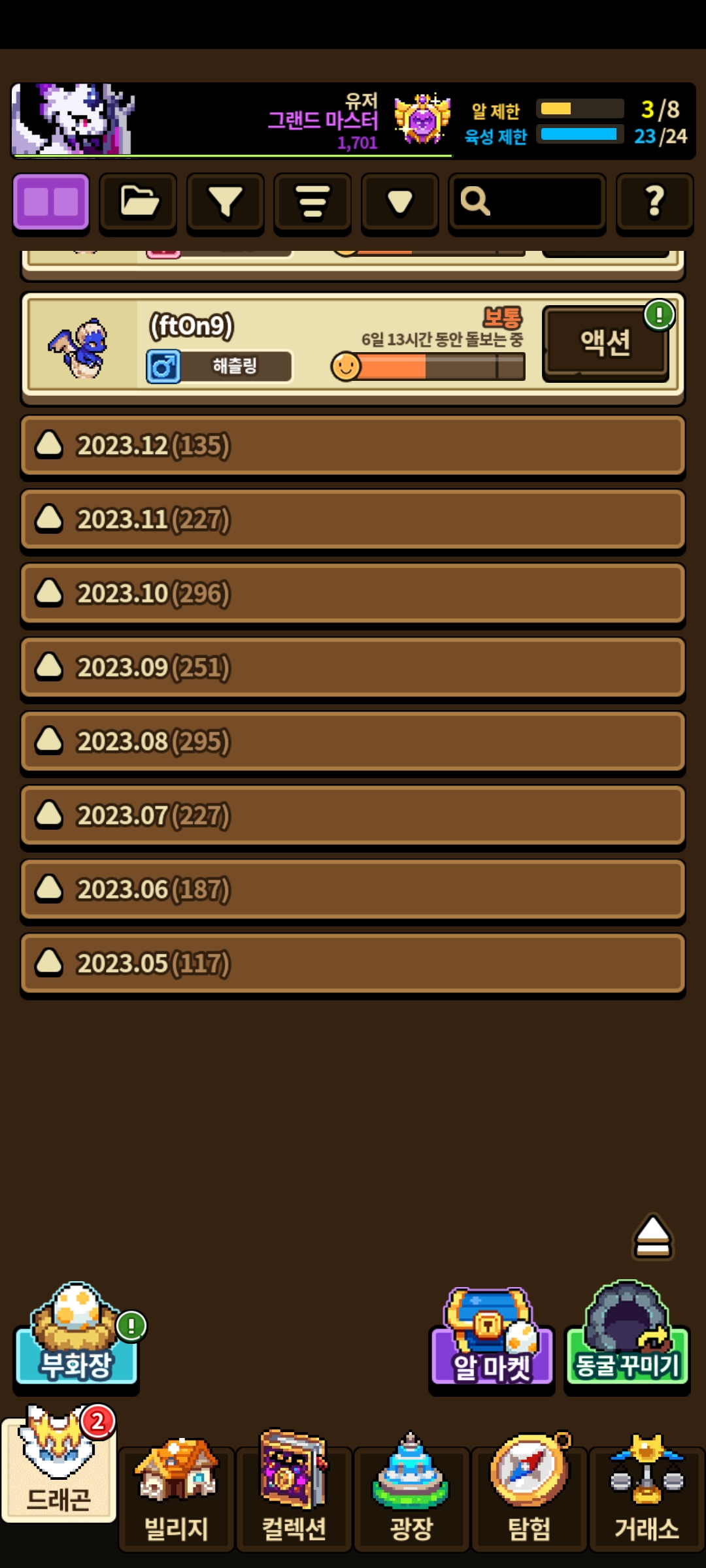This screenshot has width=706, height=1568.
Task: Expand the 2023.05 (117) group
Action: coord(353,963)
